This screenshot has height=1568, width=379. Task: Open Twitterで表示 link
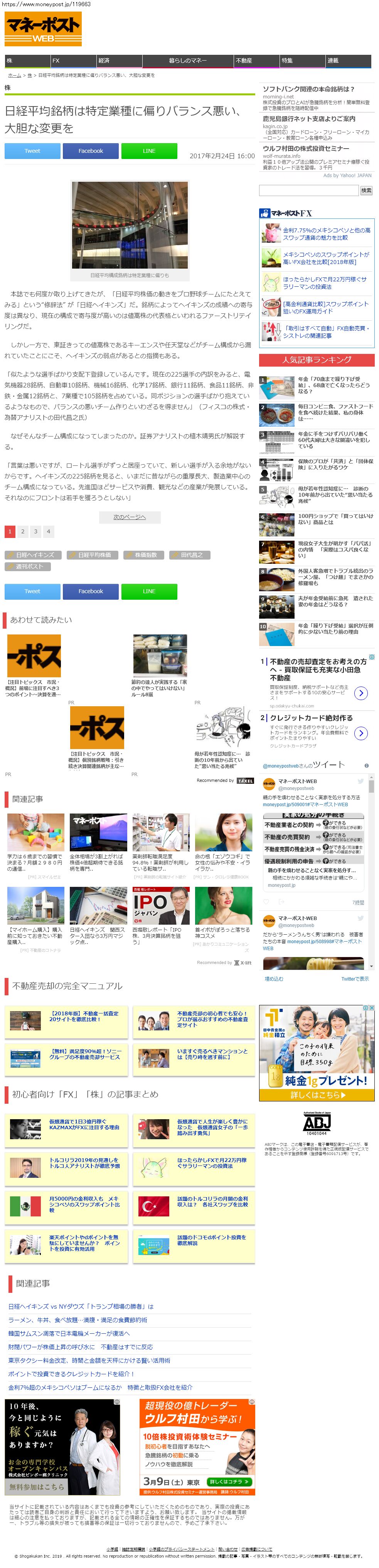pyautogui.click(x=355, y=979)
